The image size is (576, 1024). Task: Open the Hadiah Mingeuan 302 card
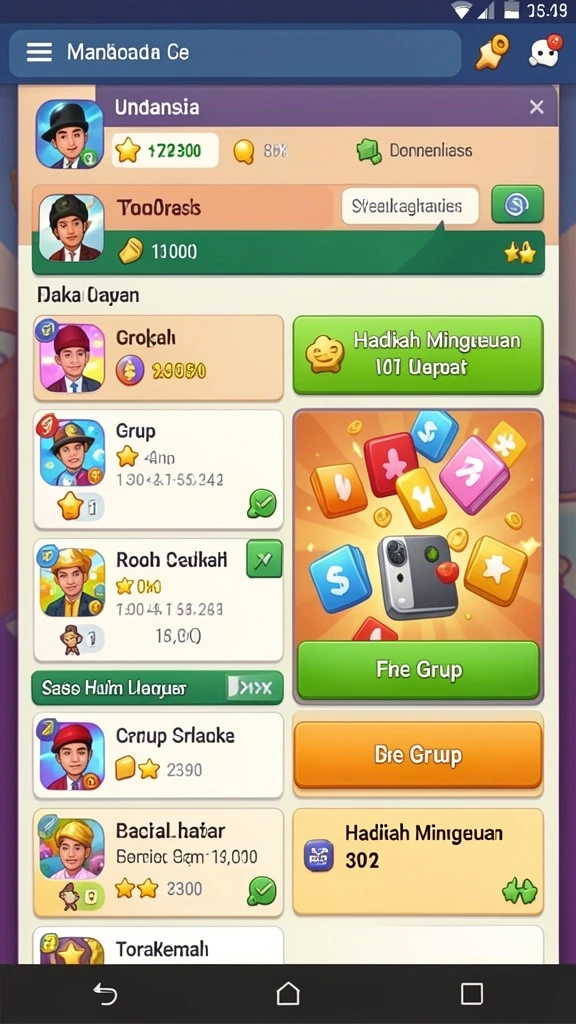(418, 861)
